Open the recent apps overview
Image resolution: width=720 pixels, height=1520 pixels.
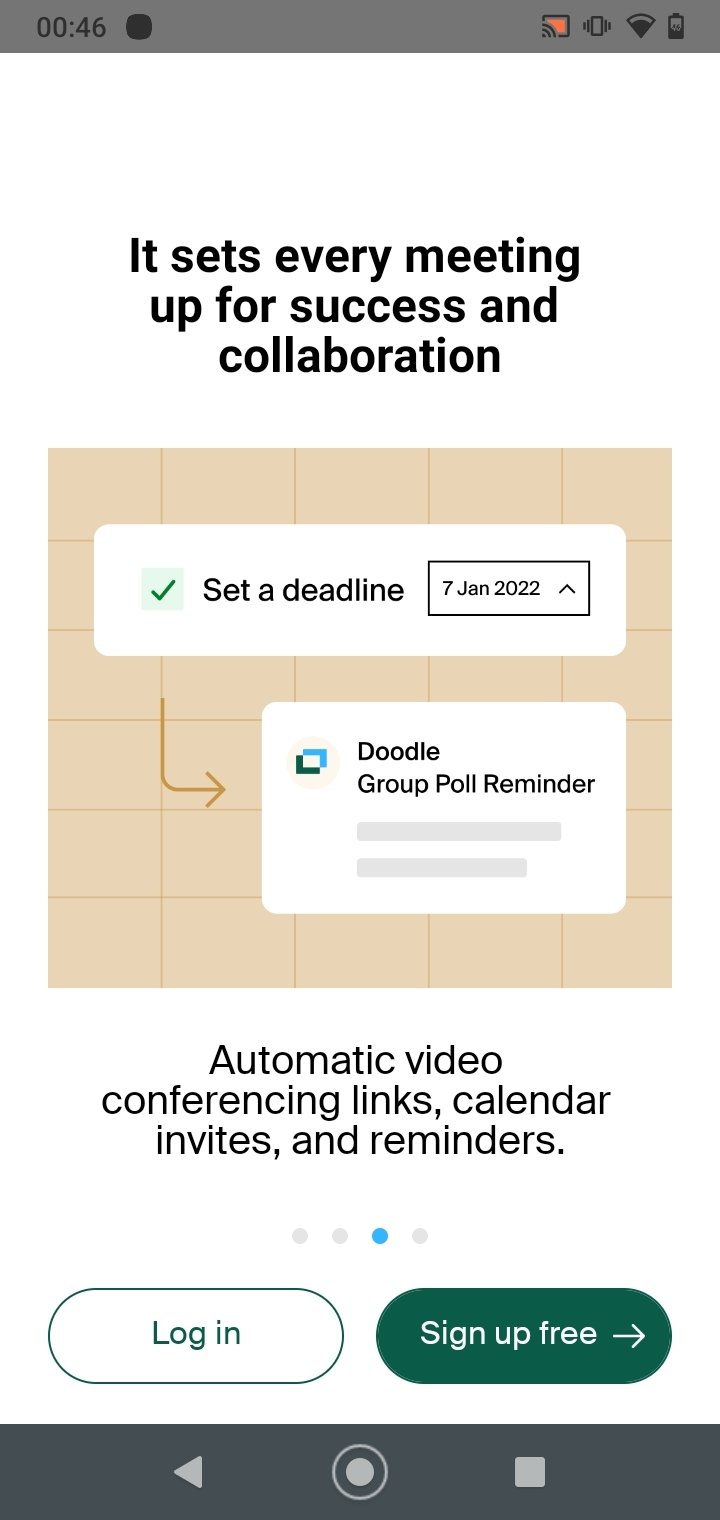529,1472
